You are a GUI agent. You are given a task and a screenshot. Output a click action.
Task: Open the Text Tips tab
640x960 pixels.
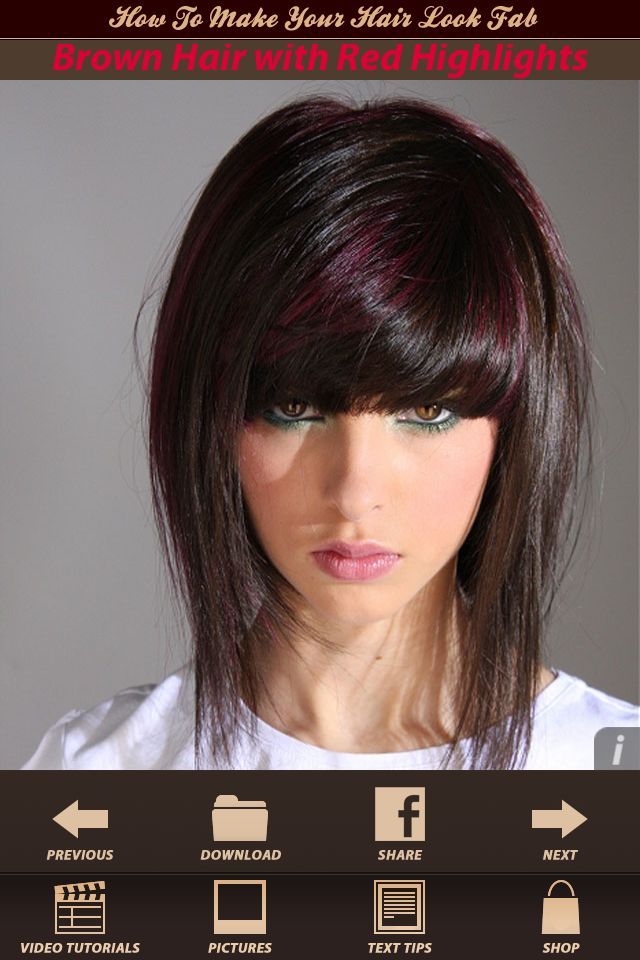click(400, 917)
